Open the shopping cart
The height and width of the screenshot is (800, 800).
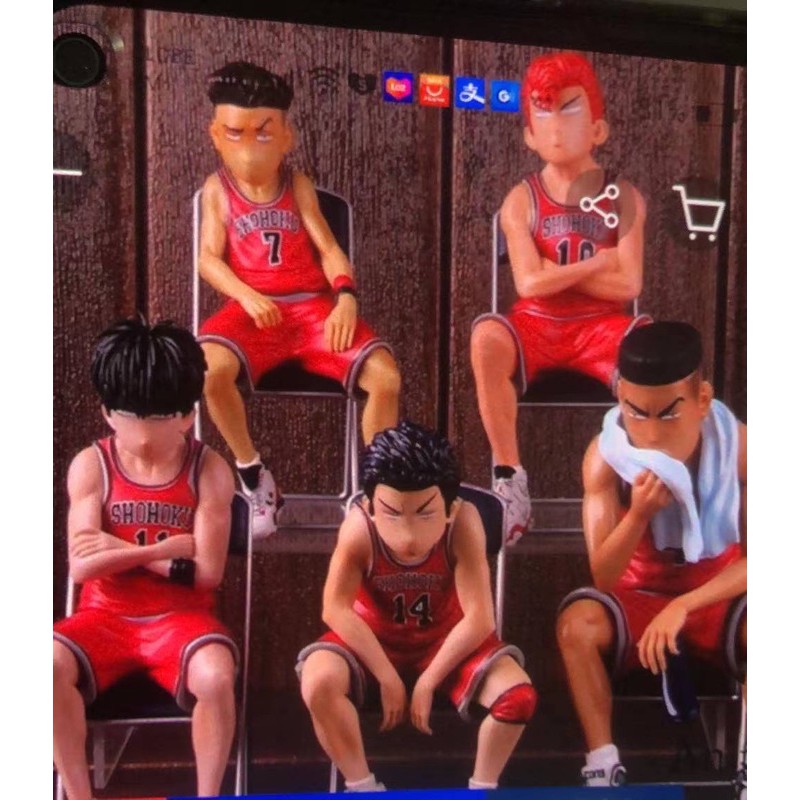[x=698, y=212]
